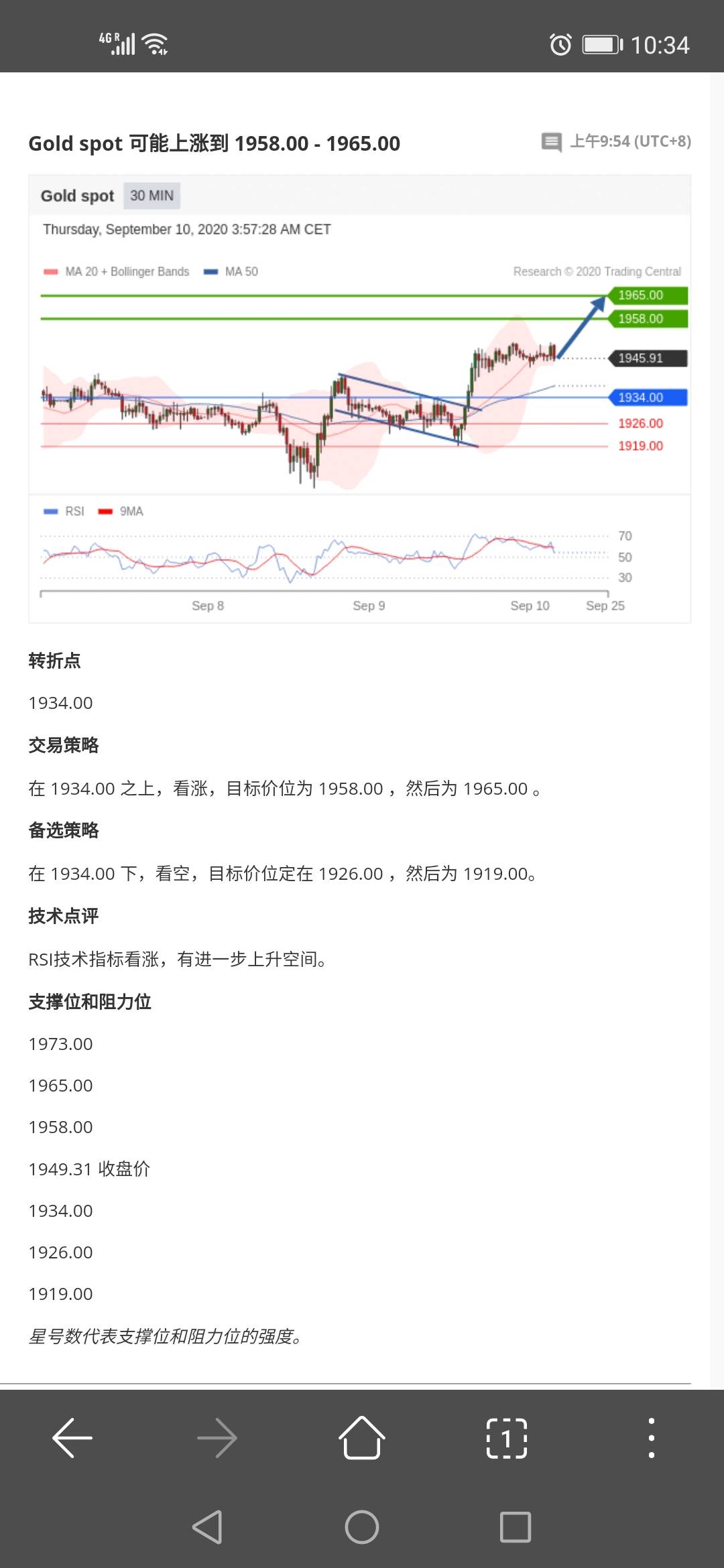
Task: Open the browser home page
Action: (362, 1438)
